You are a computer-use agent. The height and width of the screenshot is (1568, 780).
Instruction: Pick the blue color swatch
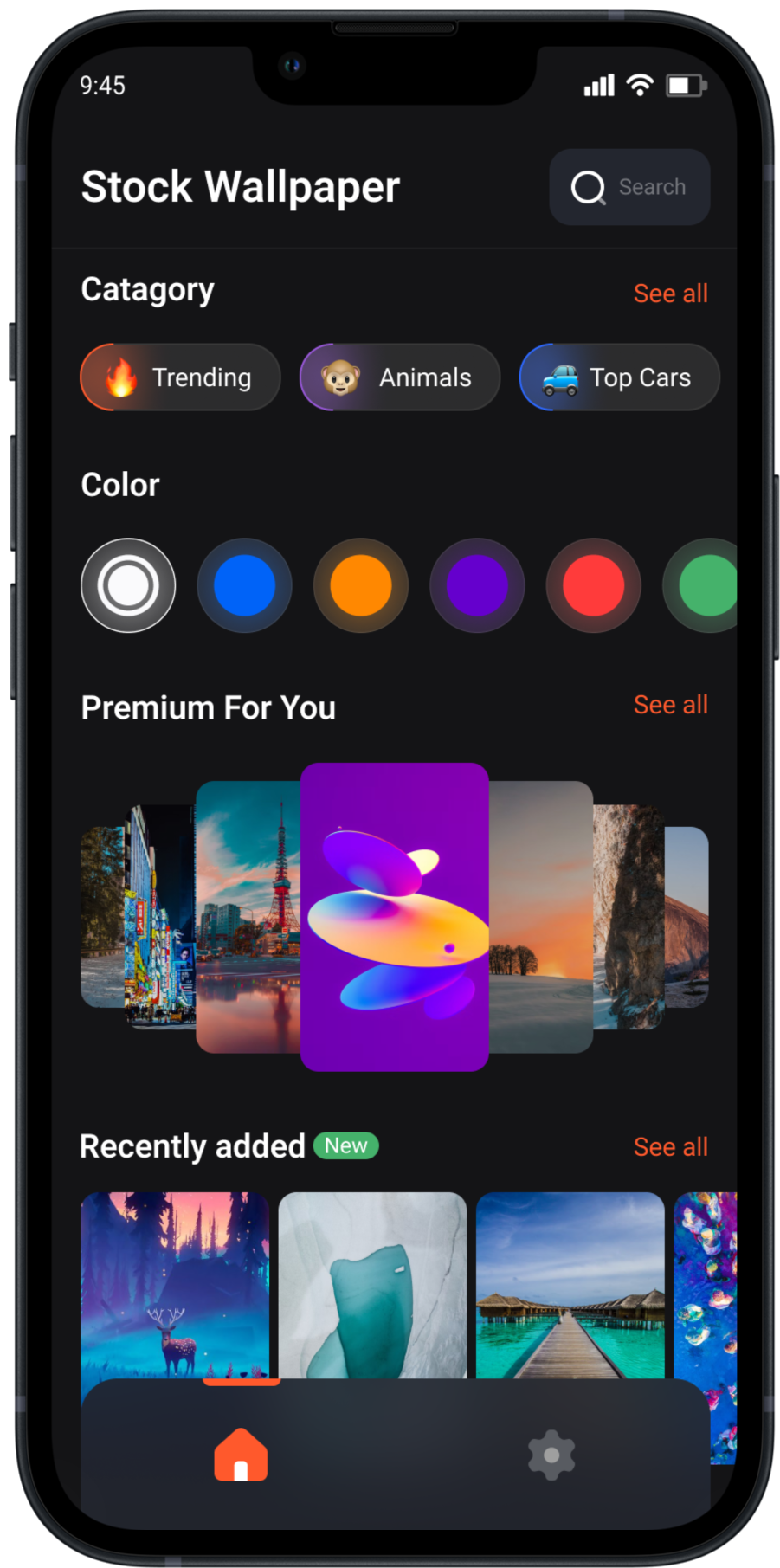tap(244, 585)
